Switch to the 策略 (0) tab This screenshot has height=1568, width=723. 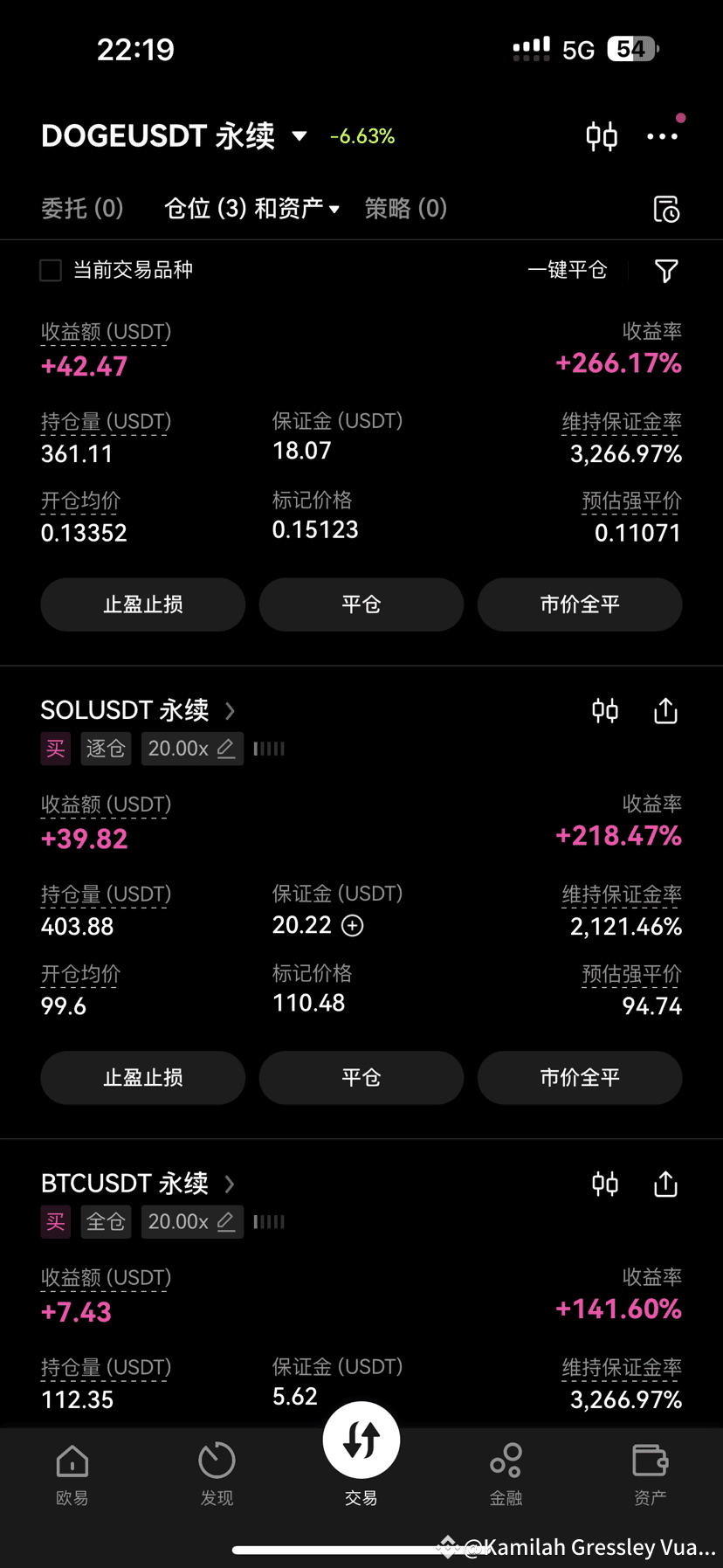pos(405,209)
